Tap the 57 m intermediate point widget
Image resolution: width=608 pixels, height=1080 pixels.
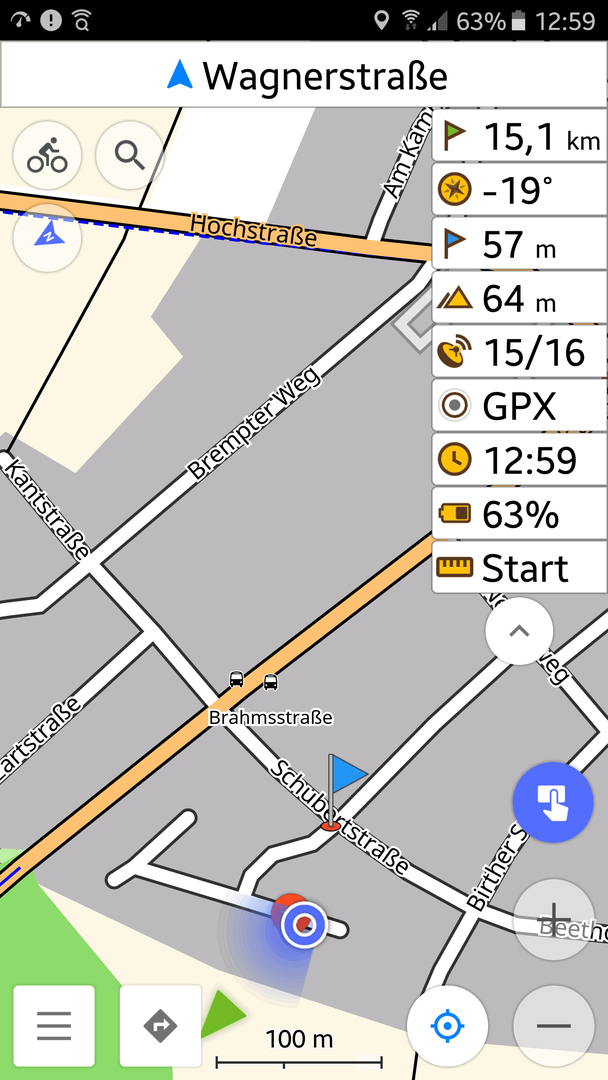519,244
